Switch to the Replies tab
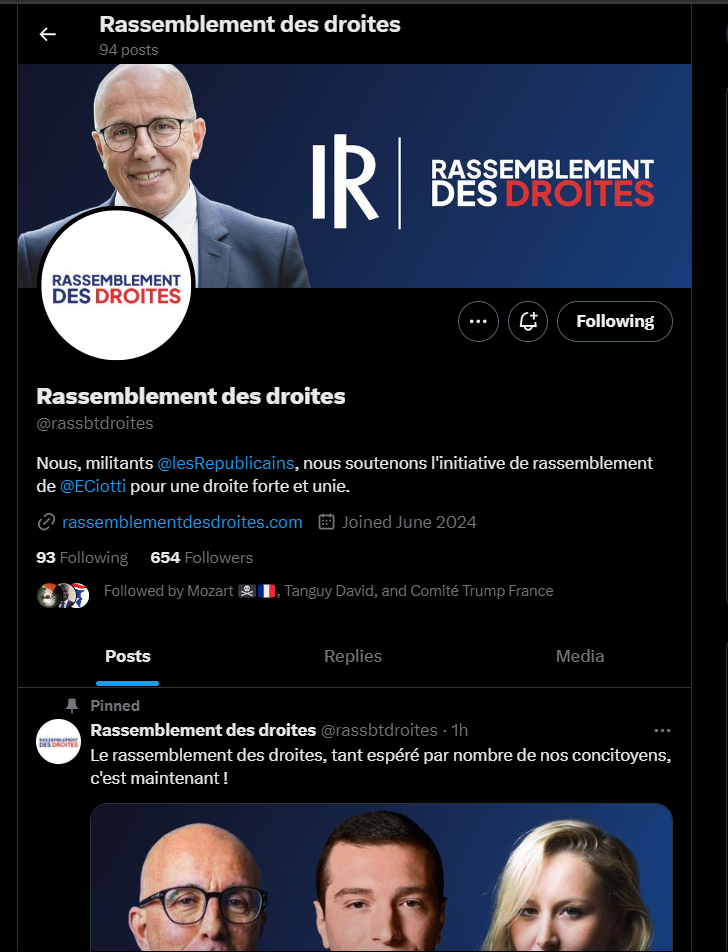This screenshot has height=952, width=728. pyautogui.click(x=353, y=656)
